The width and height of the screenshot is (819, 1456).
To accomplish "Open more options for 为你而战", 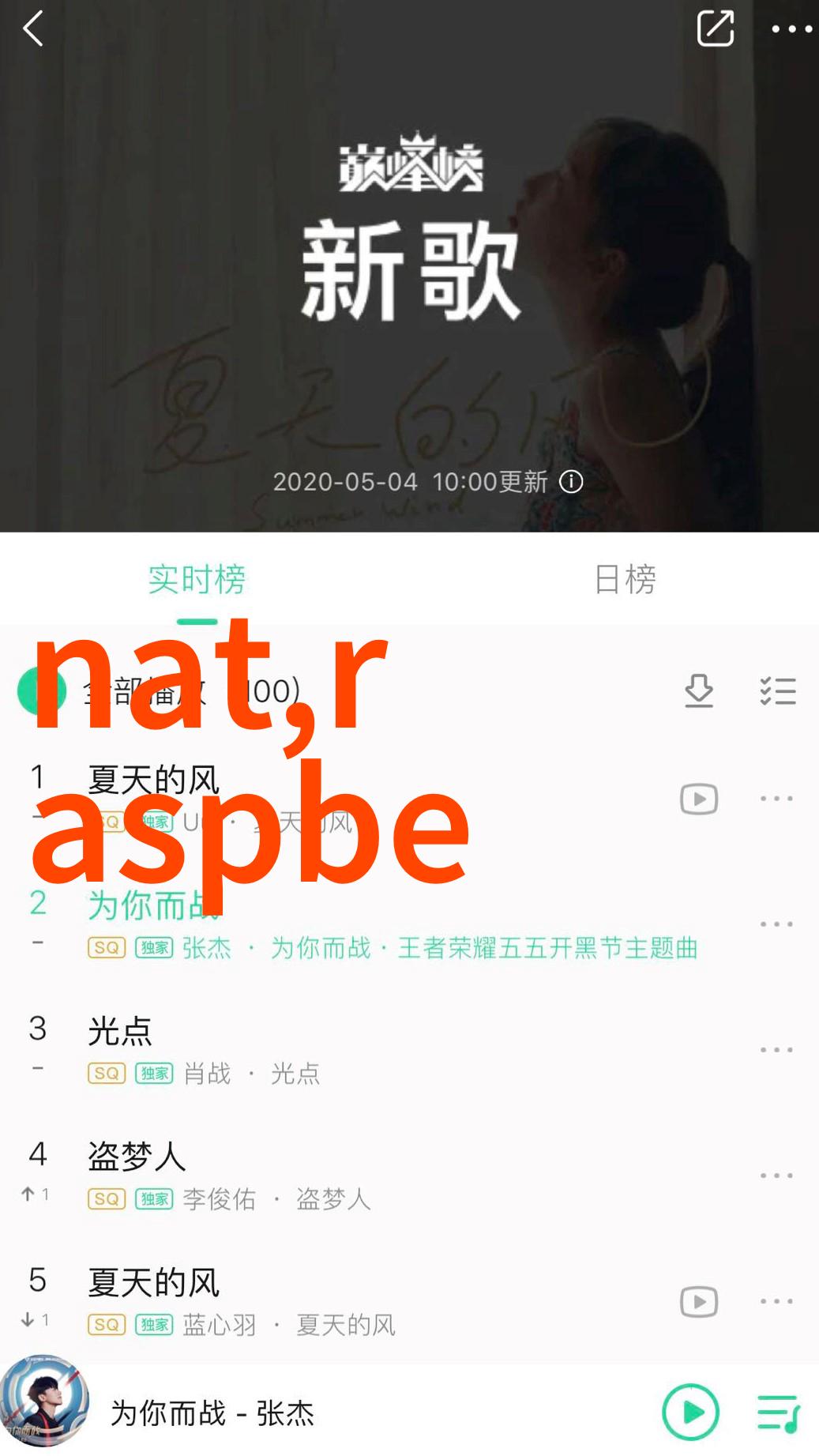I will click(x=776, y=924).
